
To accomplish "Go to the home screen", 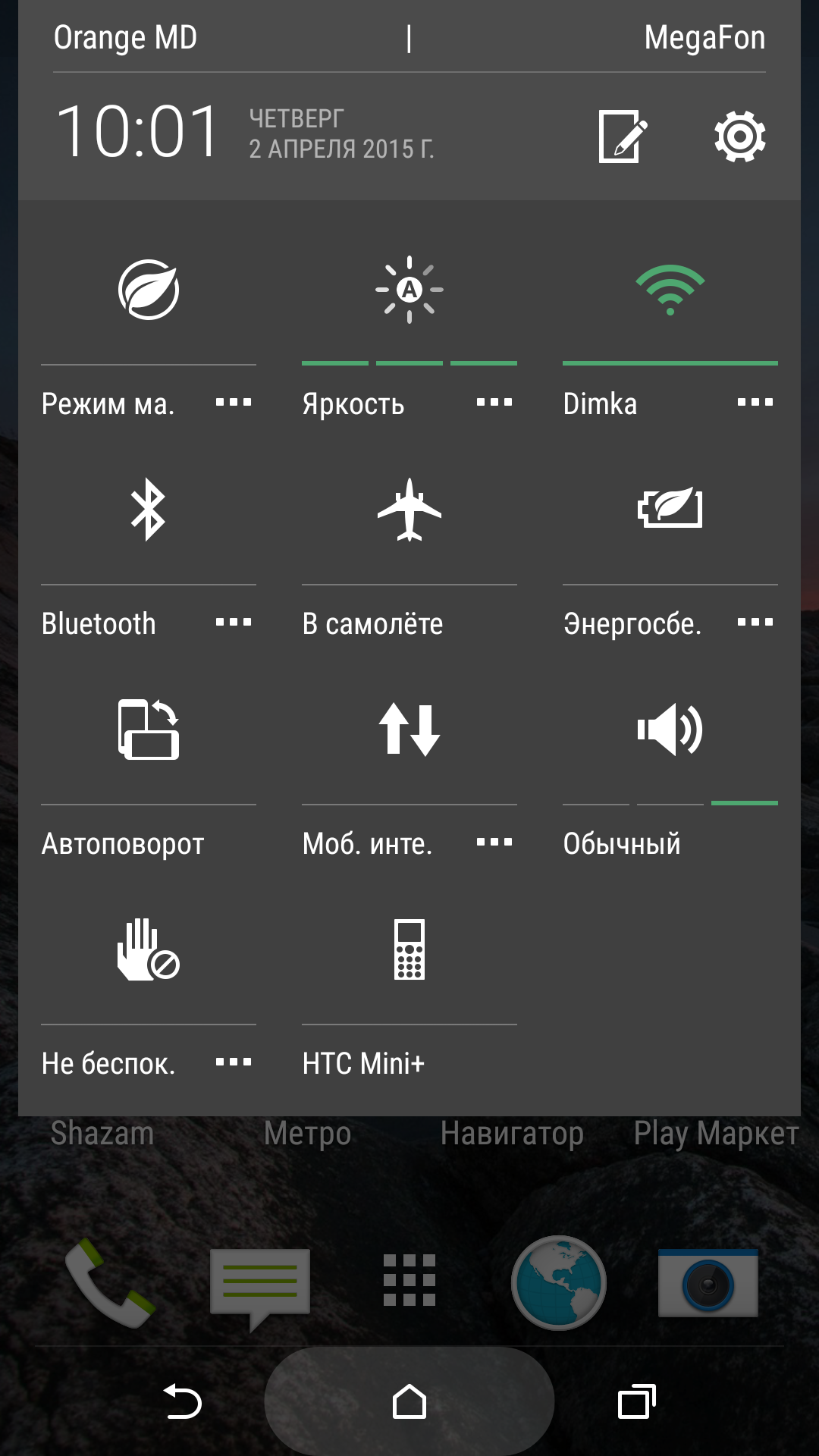I will (x=409, y=1401).
